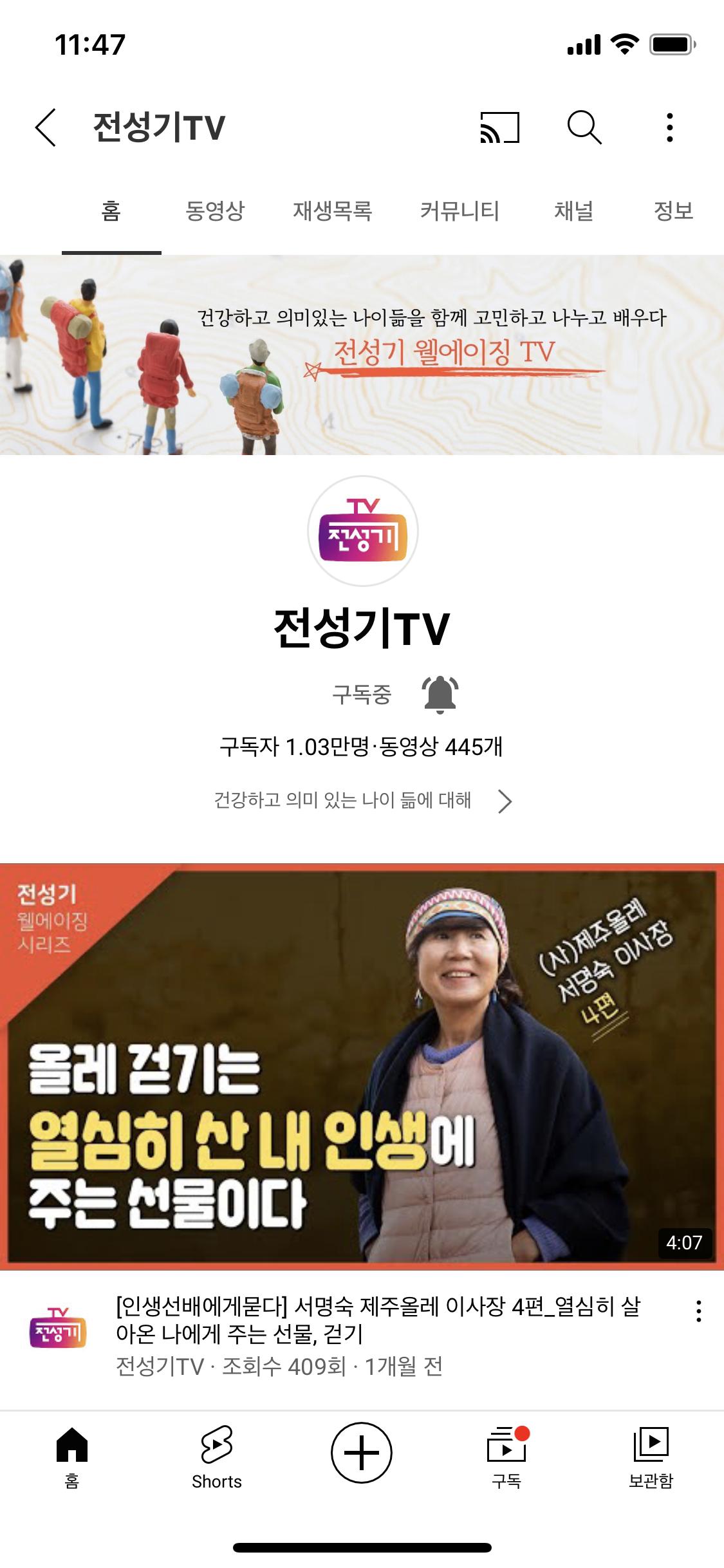Open options for the 서명숙 제주올레 이사장 4편 video
This screenshot has width=724, height=1568.
click(x=698, y=1311)
